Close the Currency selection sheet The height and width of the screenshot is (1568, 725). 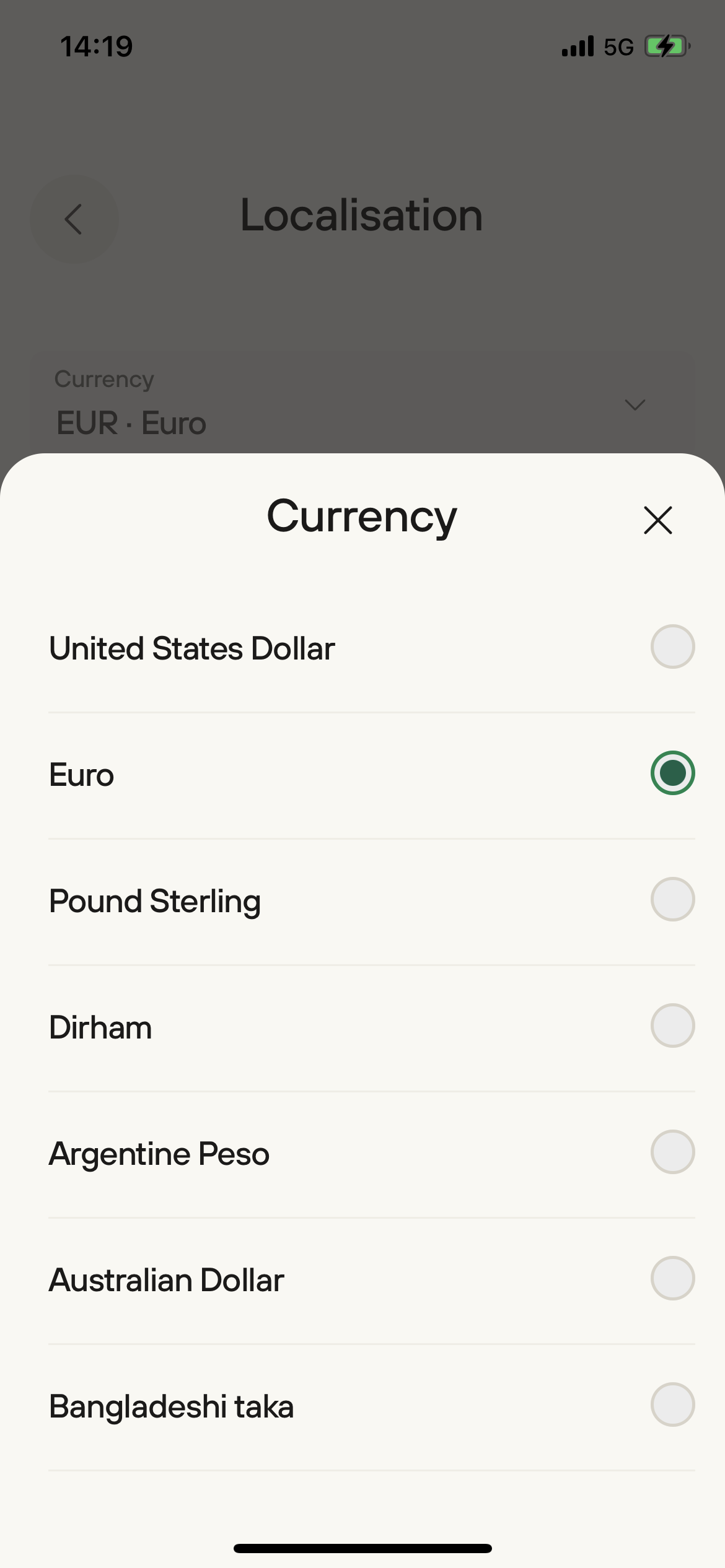click(657, 520)
